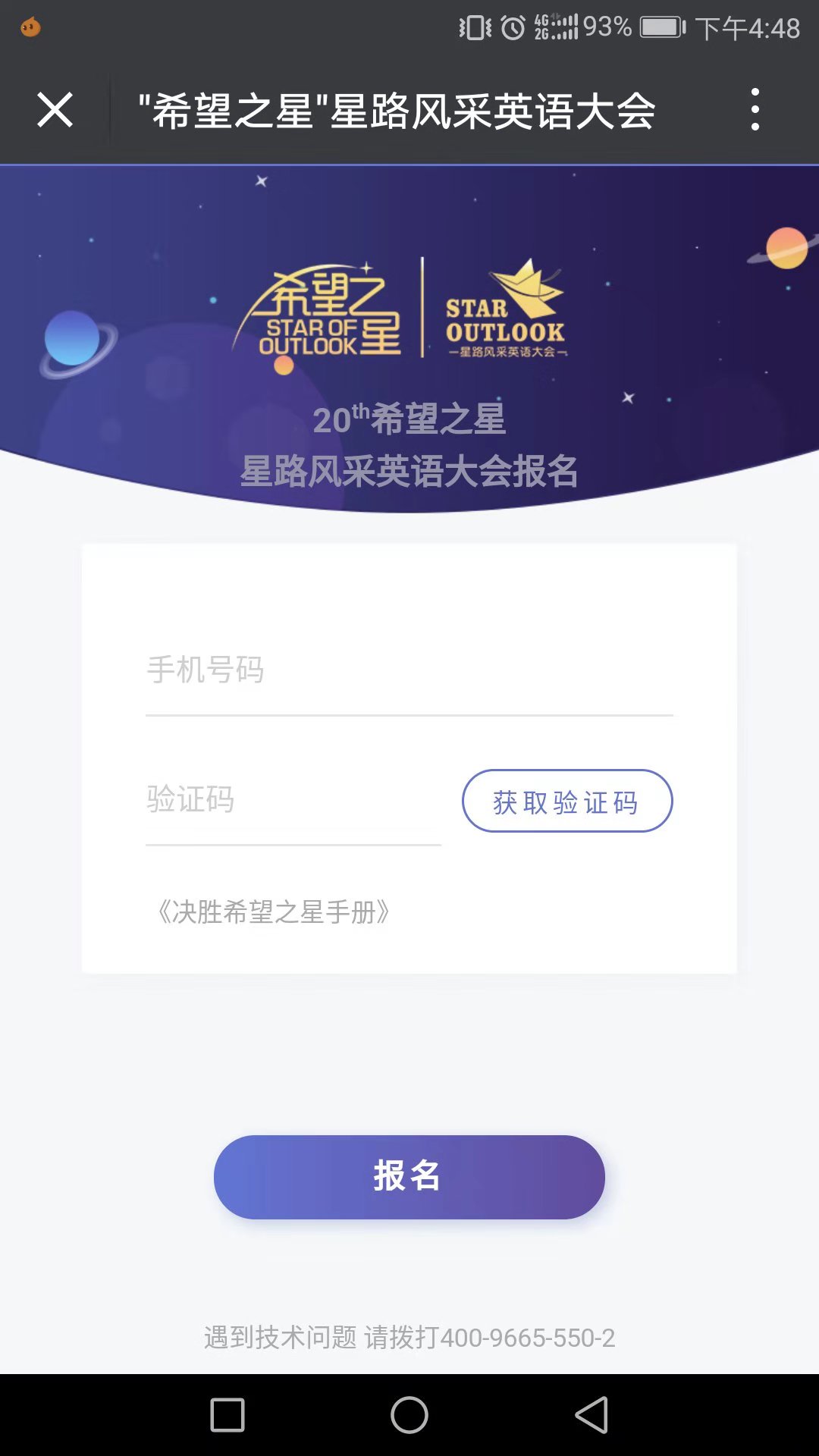The height and width of the screenshot is (1456, 819).
Task: Open 《决胜希望之星手册》 link
Action: (x=273, y=912)
